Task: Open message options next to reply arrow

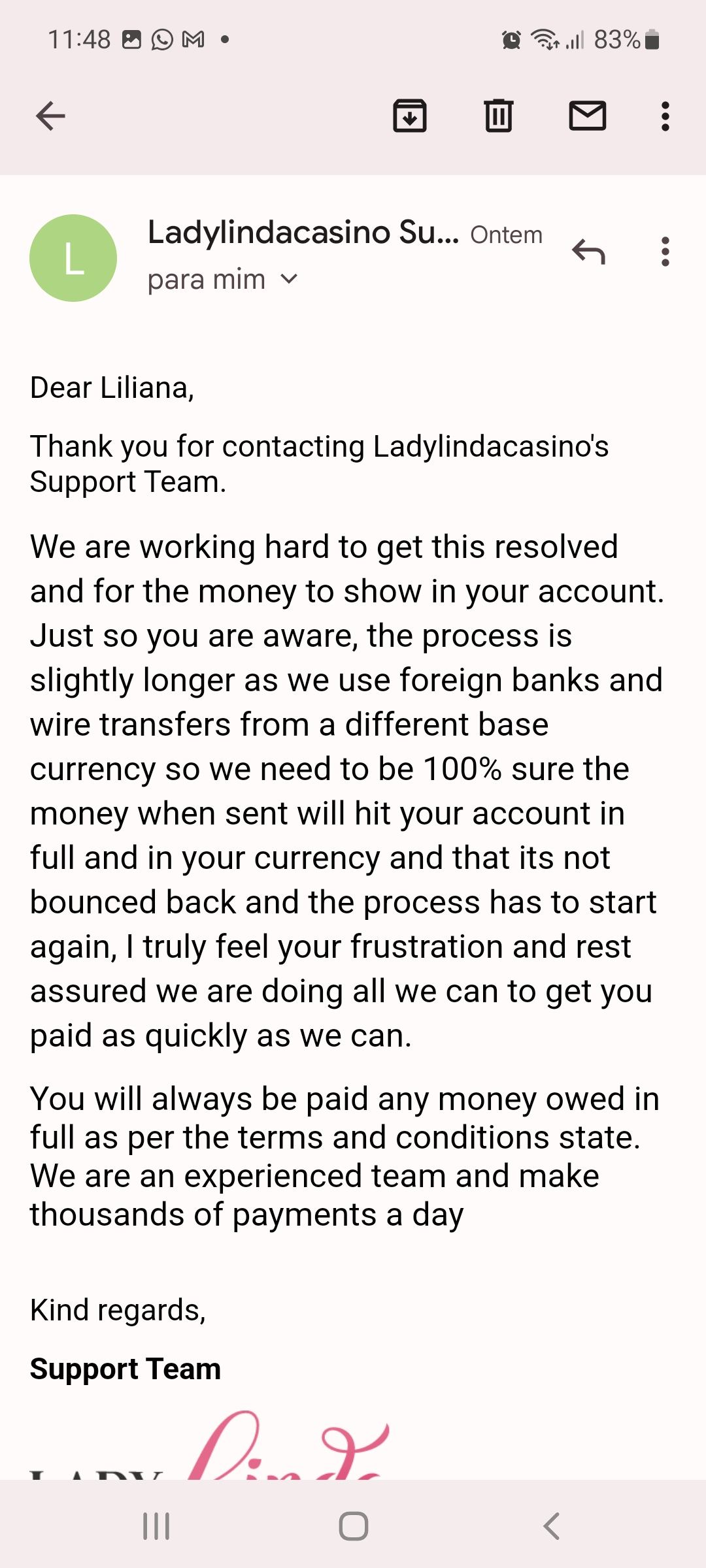Action: tap(665, 252)
